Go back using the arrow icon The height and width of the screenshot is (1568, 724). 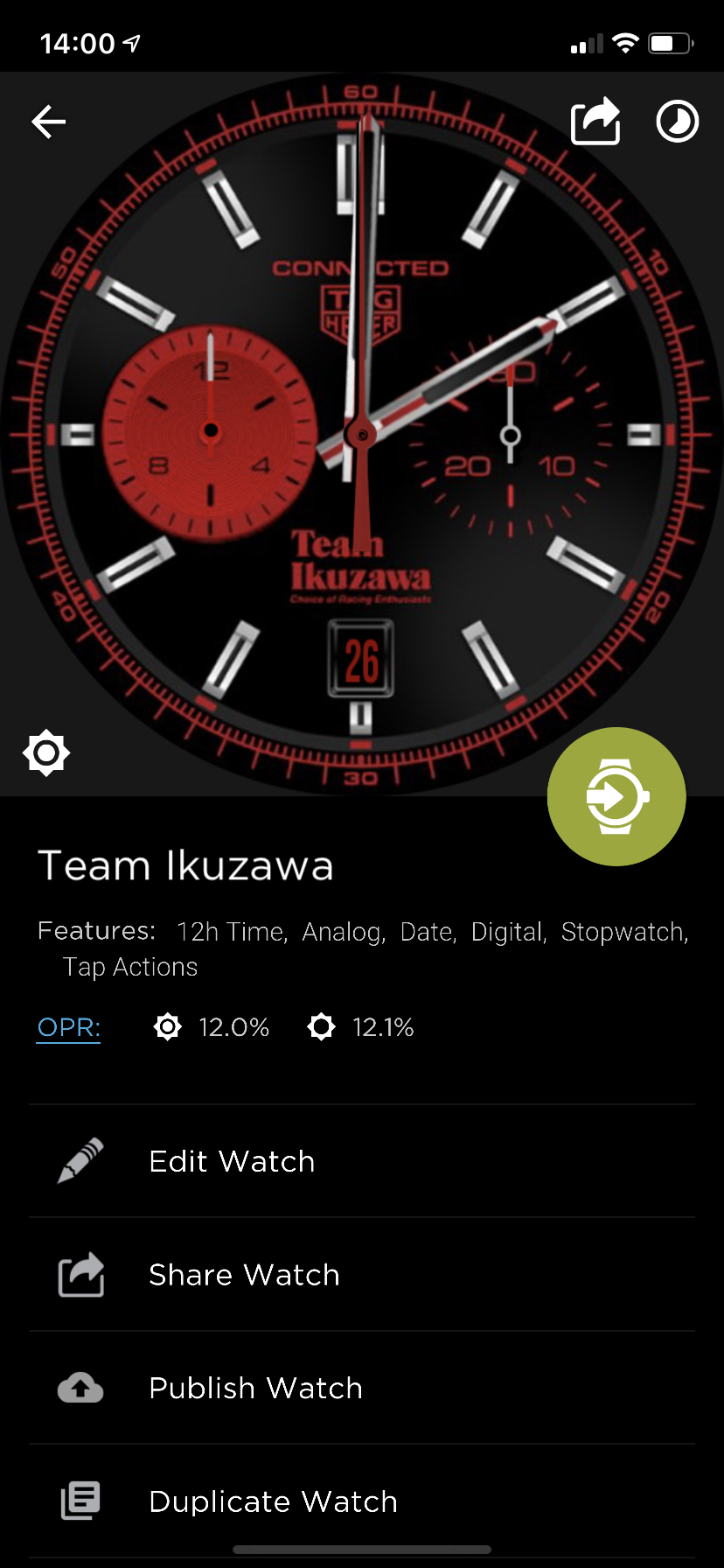click(x=49, y=122)
